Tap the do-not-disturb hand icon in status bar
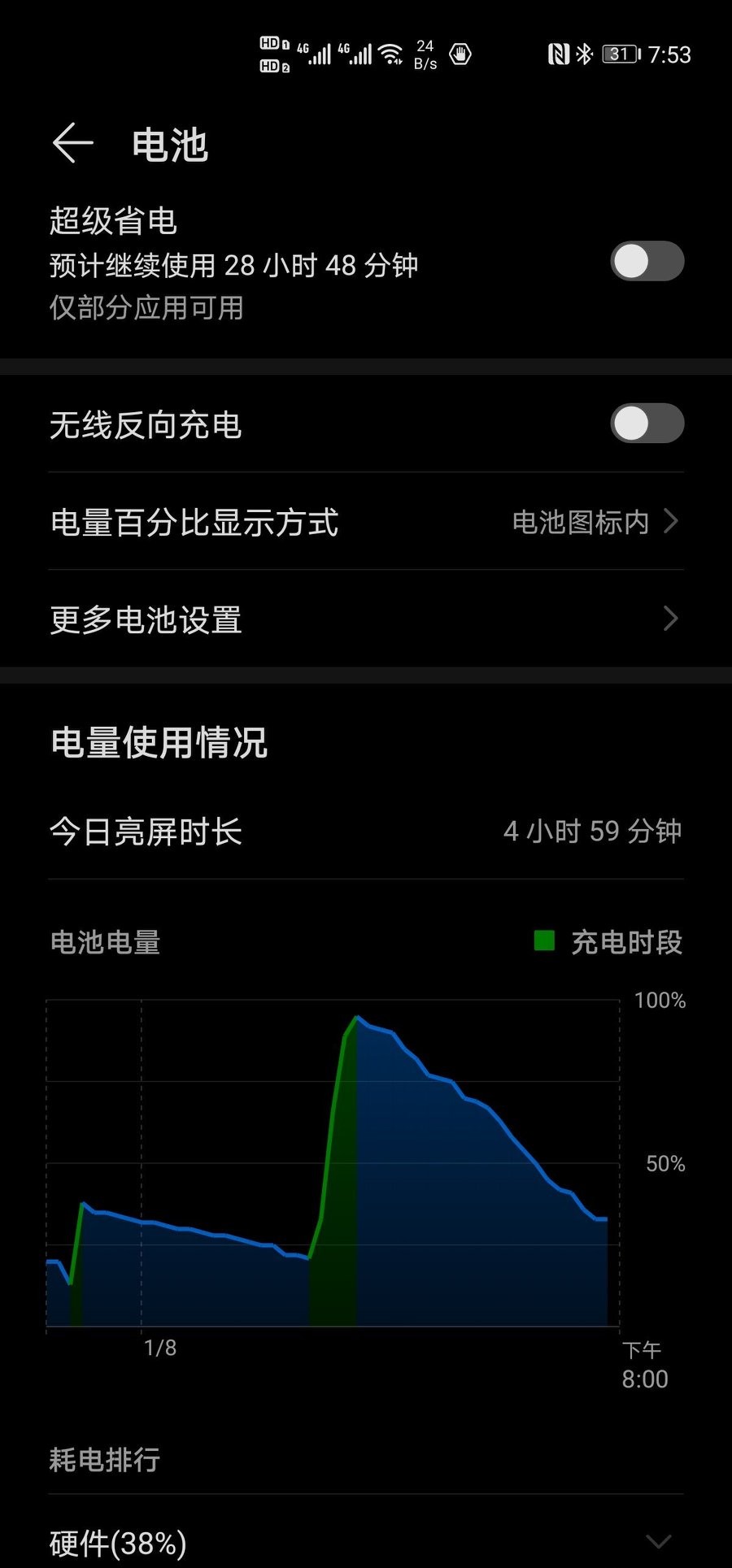The image size is (732, 1568). 460,54
